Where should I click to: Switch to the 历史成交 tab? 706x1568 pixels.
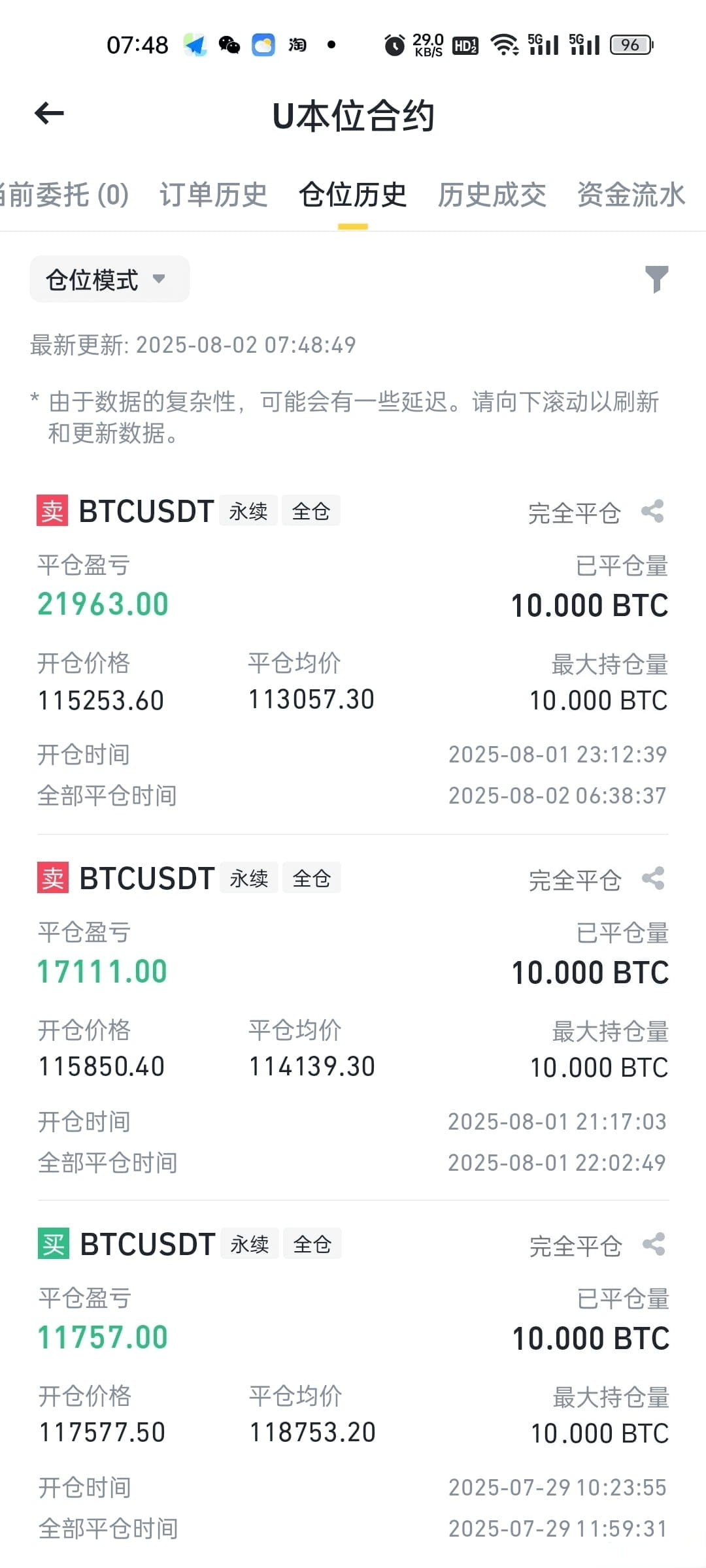[492, 195]
